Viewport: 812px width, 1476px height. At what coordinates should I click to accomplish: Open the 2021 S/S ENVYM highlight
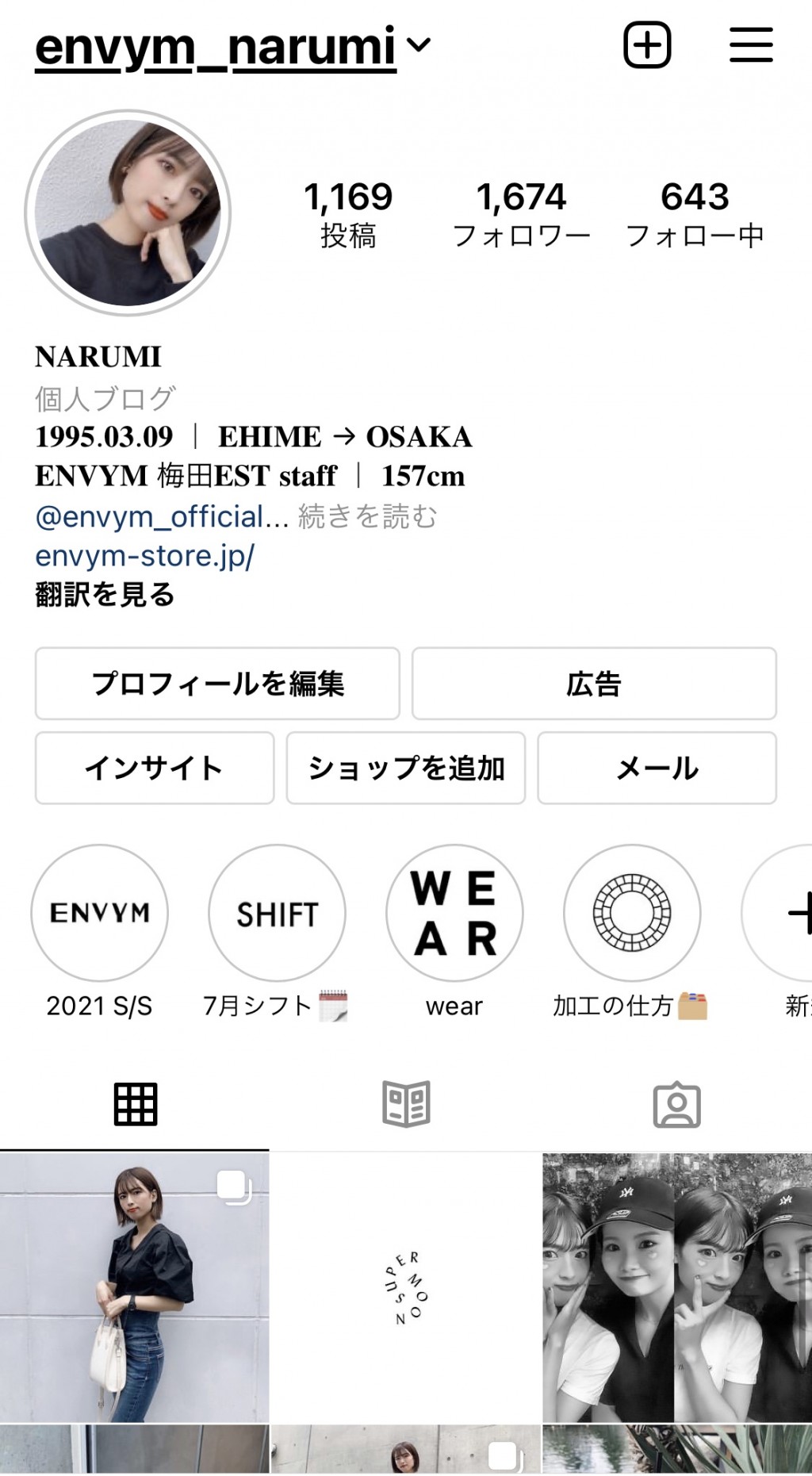coord(100,914)
